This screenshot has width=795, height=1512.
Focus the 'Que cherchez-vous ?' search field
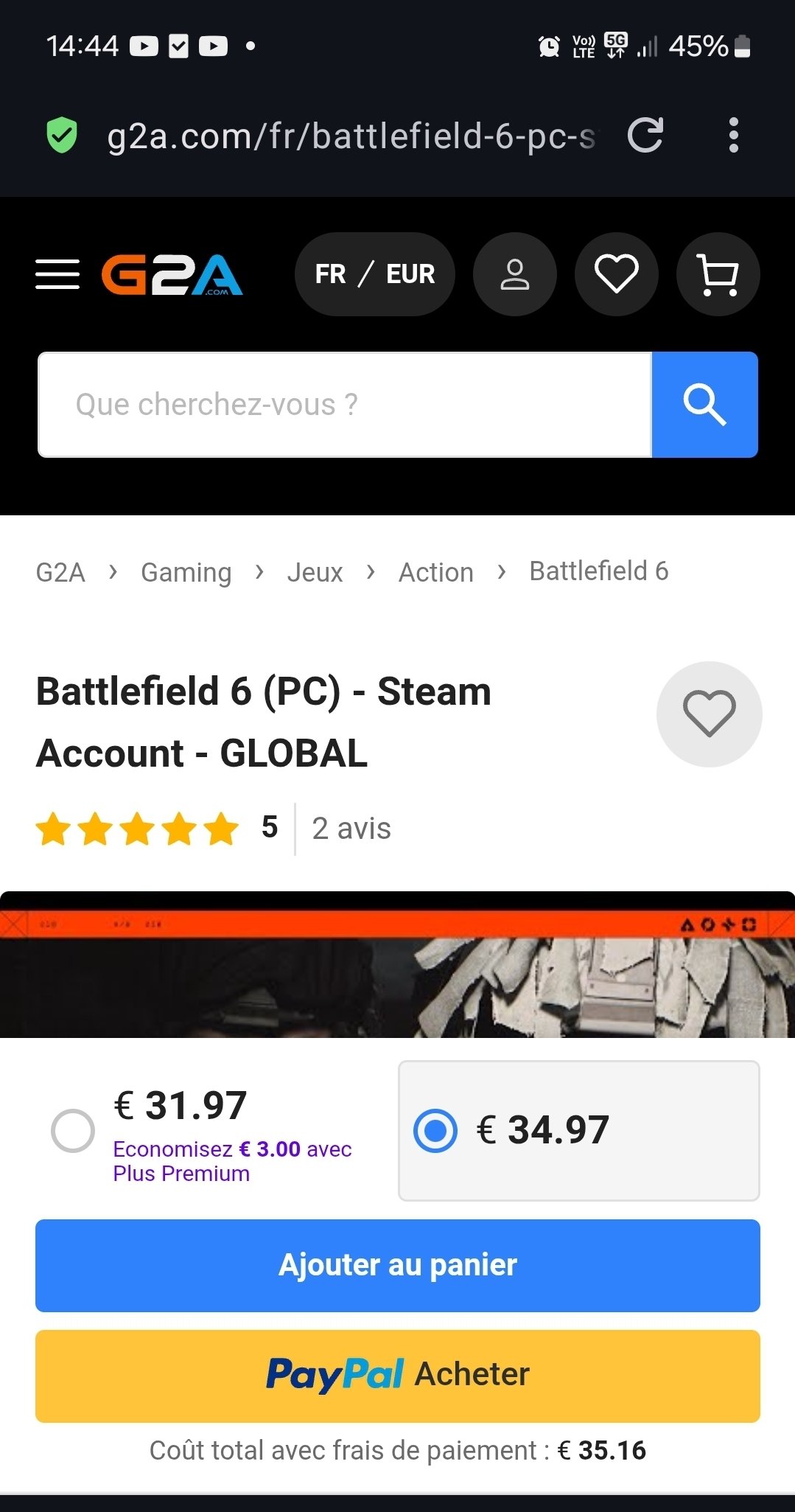[x=345, y=405]
